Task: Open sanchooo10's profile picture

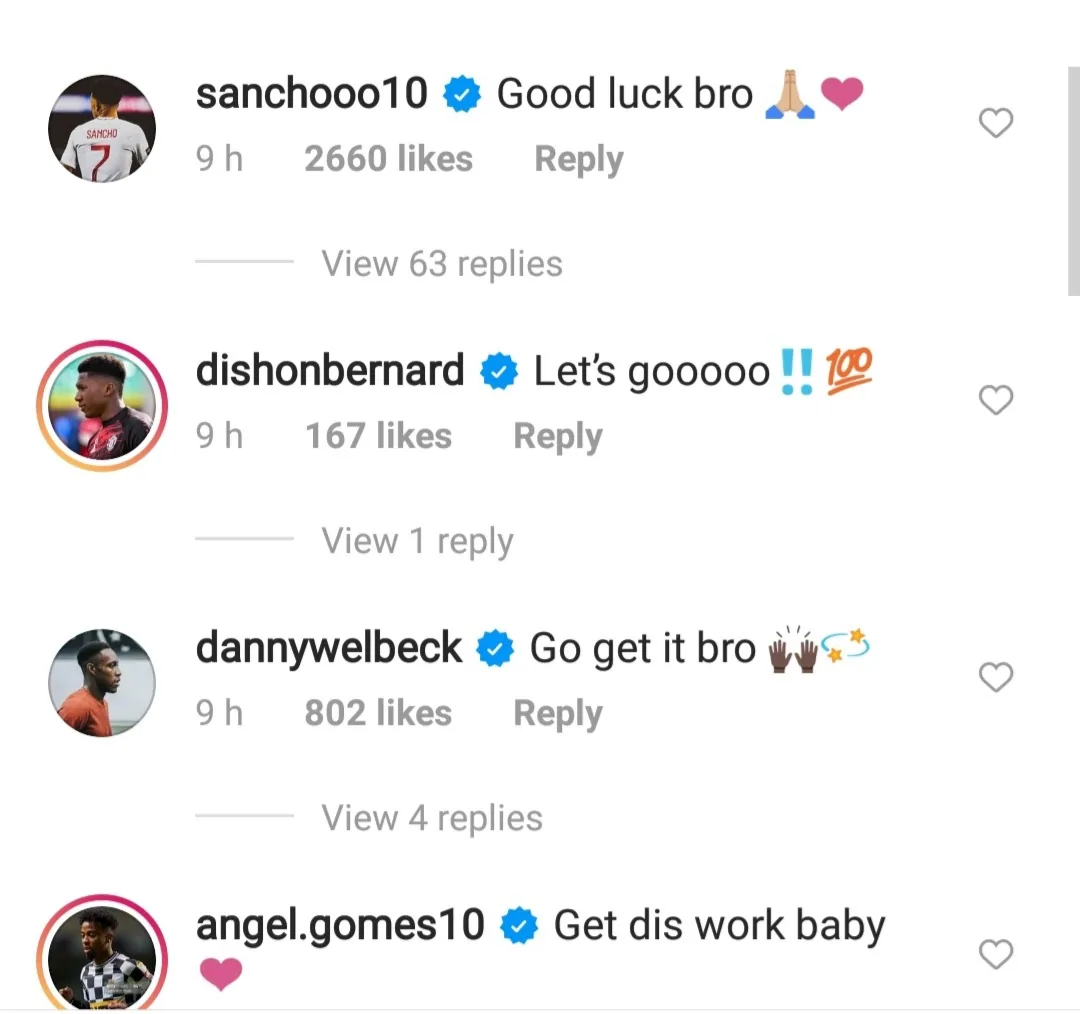Action: pyautogui.click(x=102, y=128)
